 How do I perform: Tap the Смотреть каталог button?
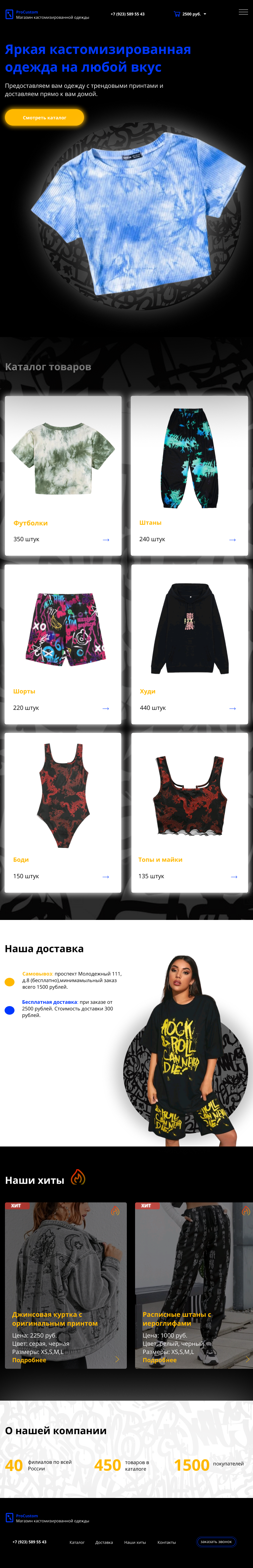44,117
